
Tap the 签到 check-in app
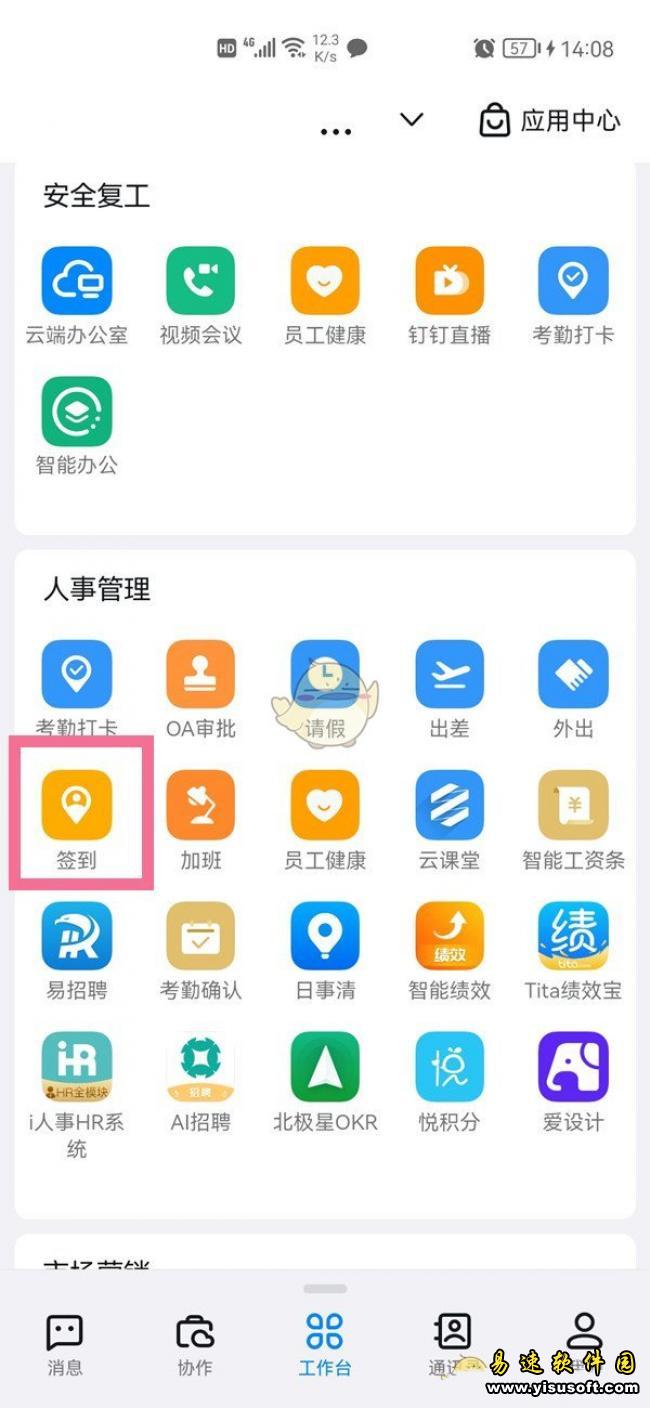point(77,805)
